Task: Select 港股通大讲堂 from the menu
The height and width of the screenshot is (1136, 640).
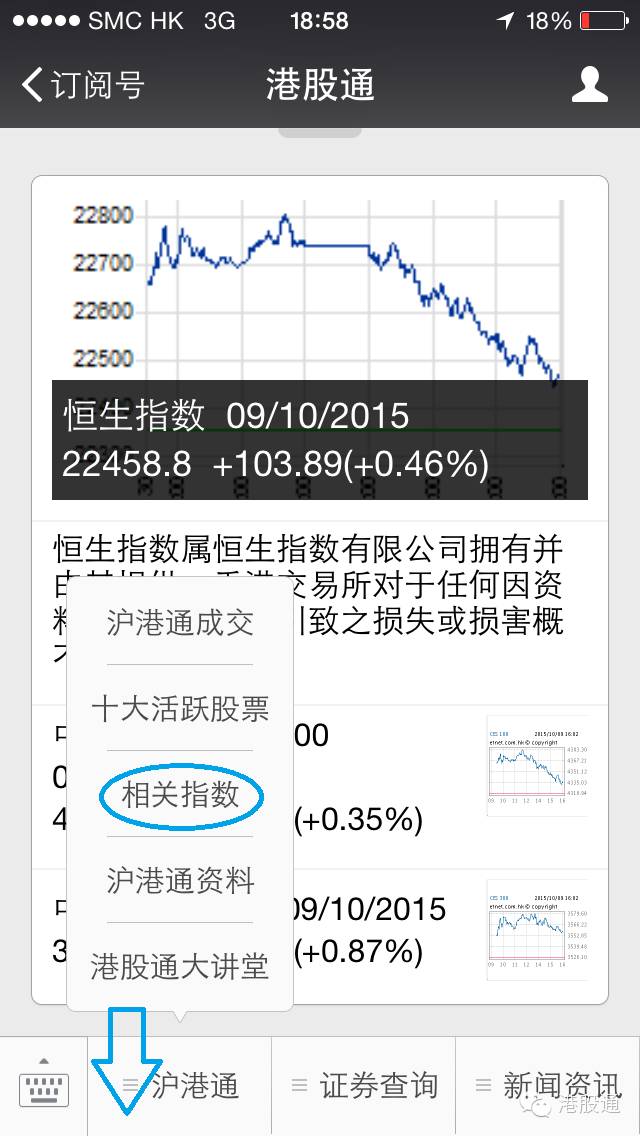Action: [180, 967]
